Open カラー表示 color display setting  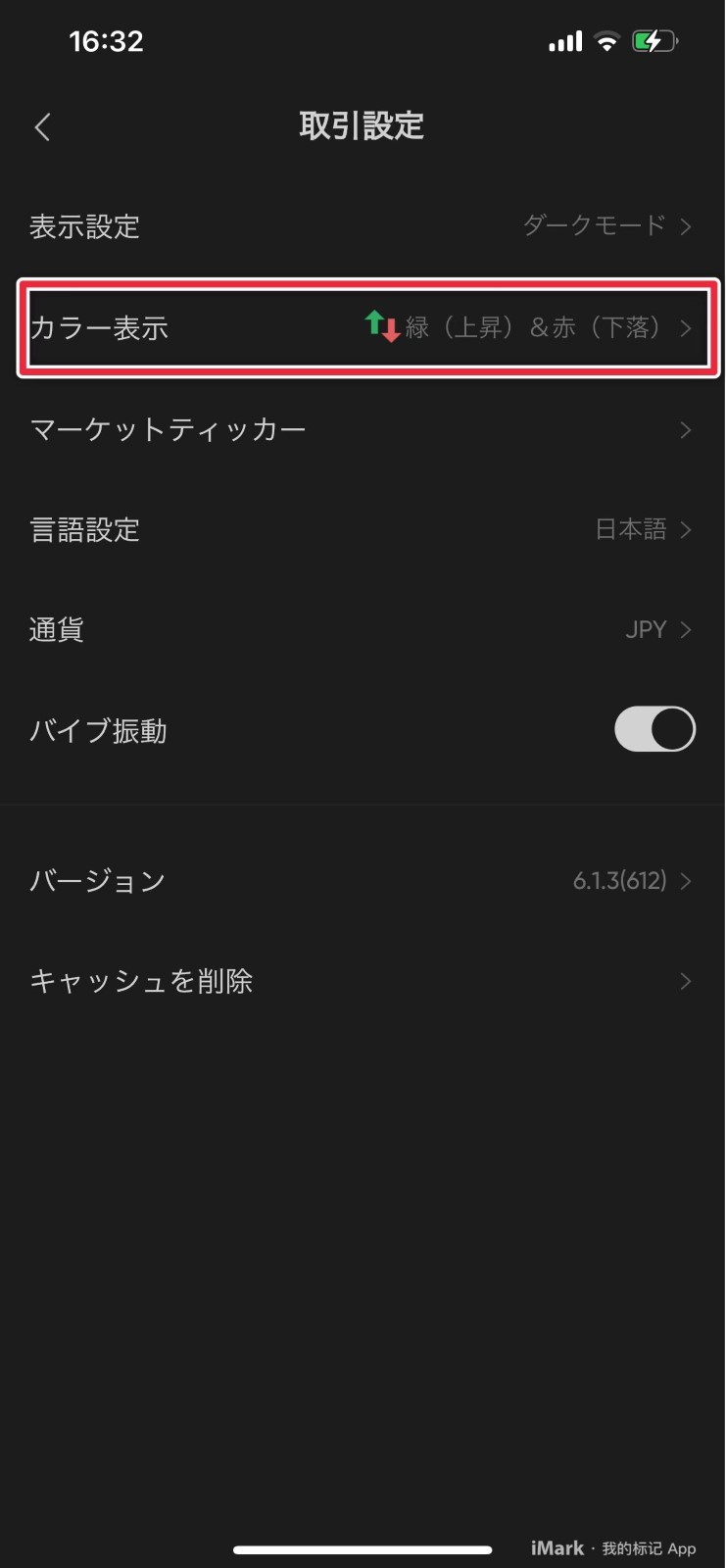[x=363, y=327]
